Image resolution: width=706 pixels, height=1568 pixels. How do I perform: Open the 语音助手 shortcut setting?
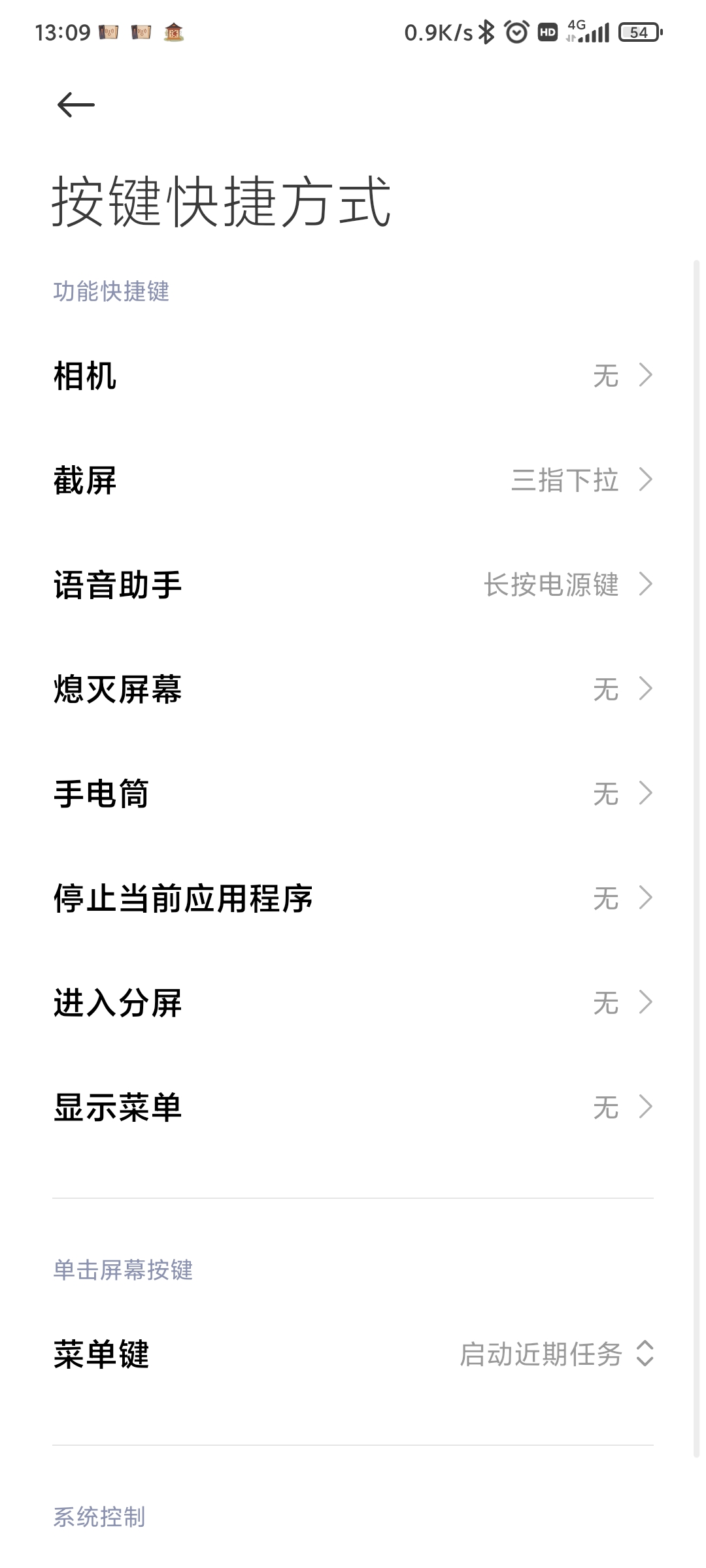point(353,585)
